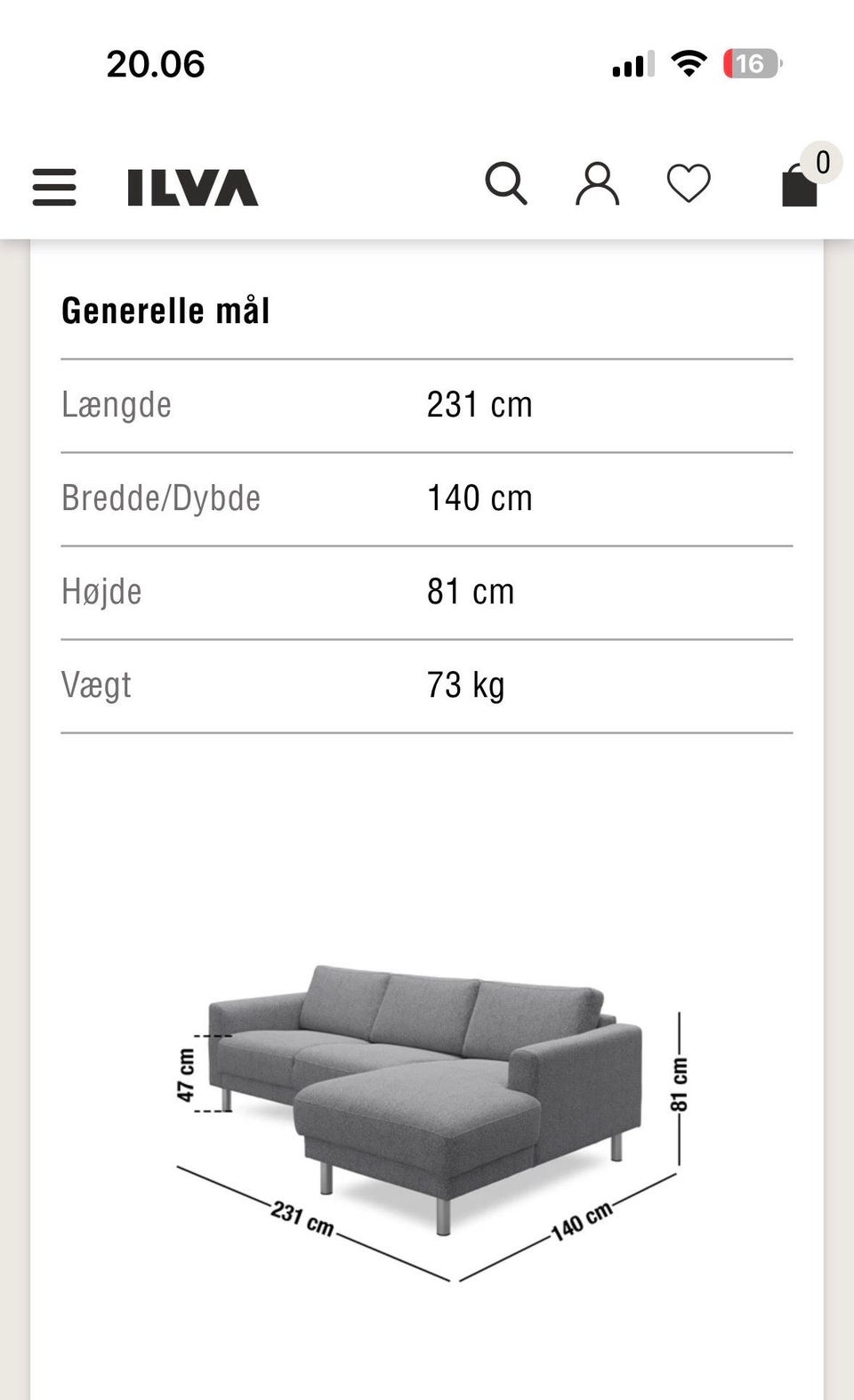Open the wishlist heart icon
Image resolution: width=854 pixels, height=1400 pixels.
tap(688, 185)
